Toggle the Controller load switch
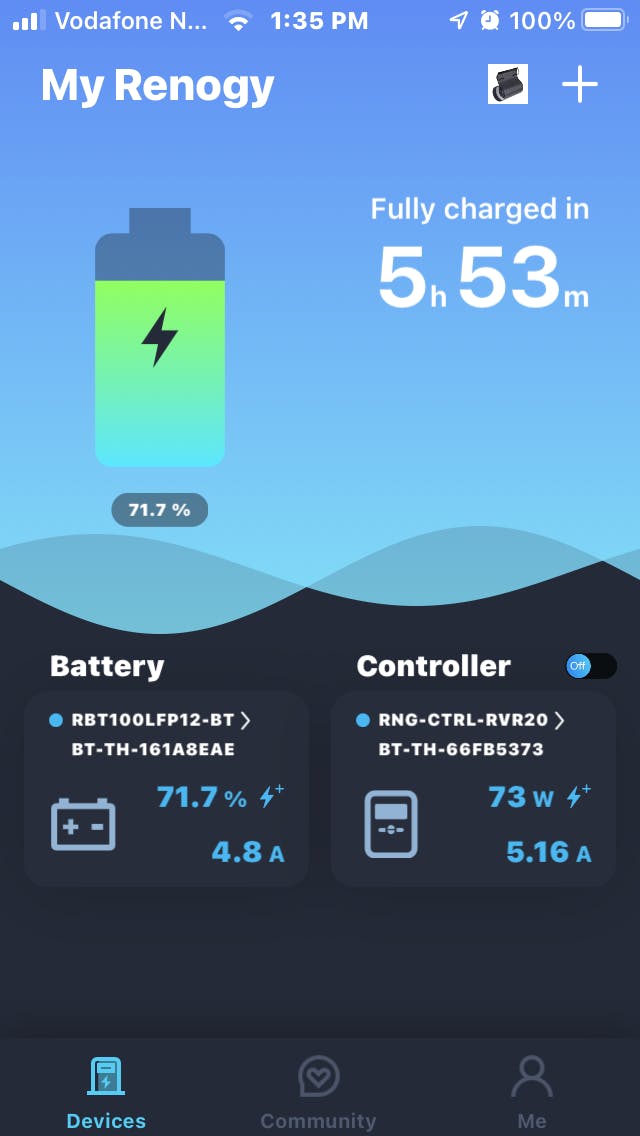 590,666
